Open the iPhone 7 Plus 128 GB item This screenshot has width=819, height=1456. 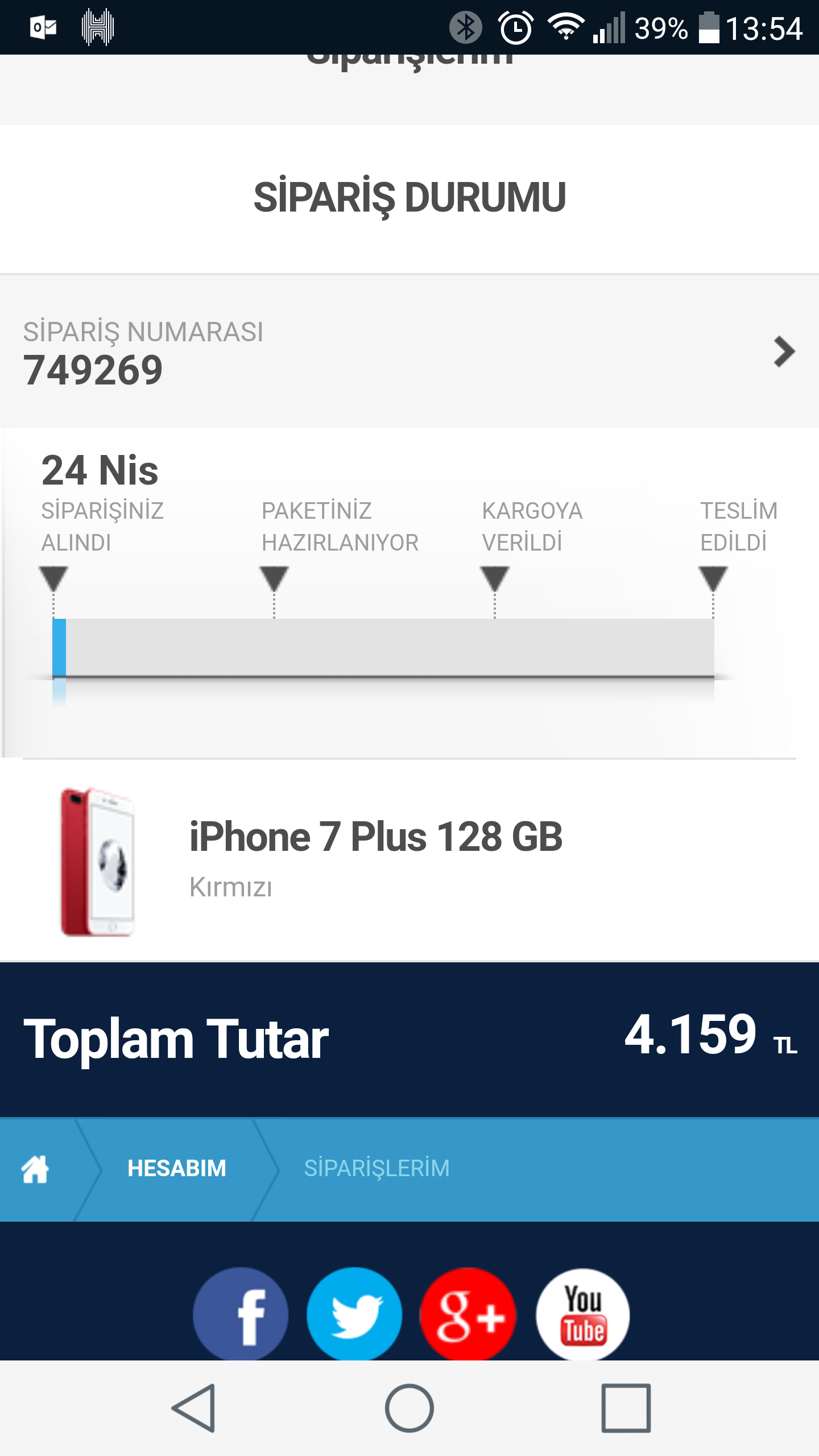point(375,837)
